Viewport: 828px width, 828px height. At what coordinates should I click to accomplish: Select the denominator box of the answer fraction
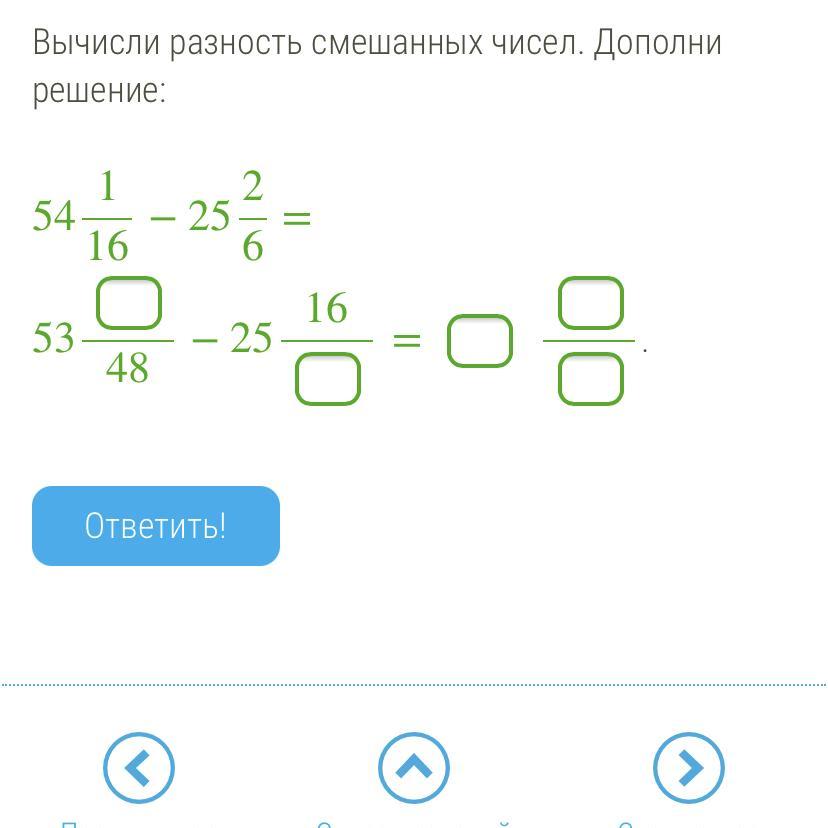point(590,379)
